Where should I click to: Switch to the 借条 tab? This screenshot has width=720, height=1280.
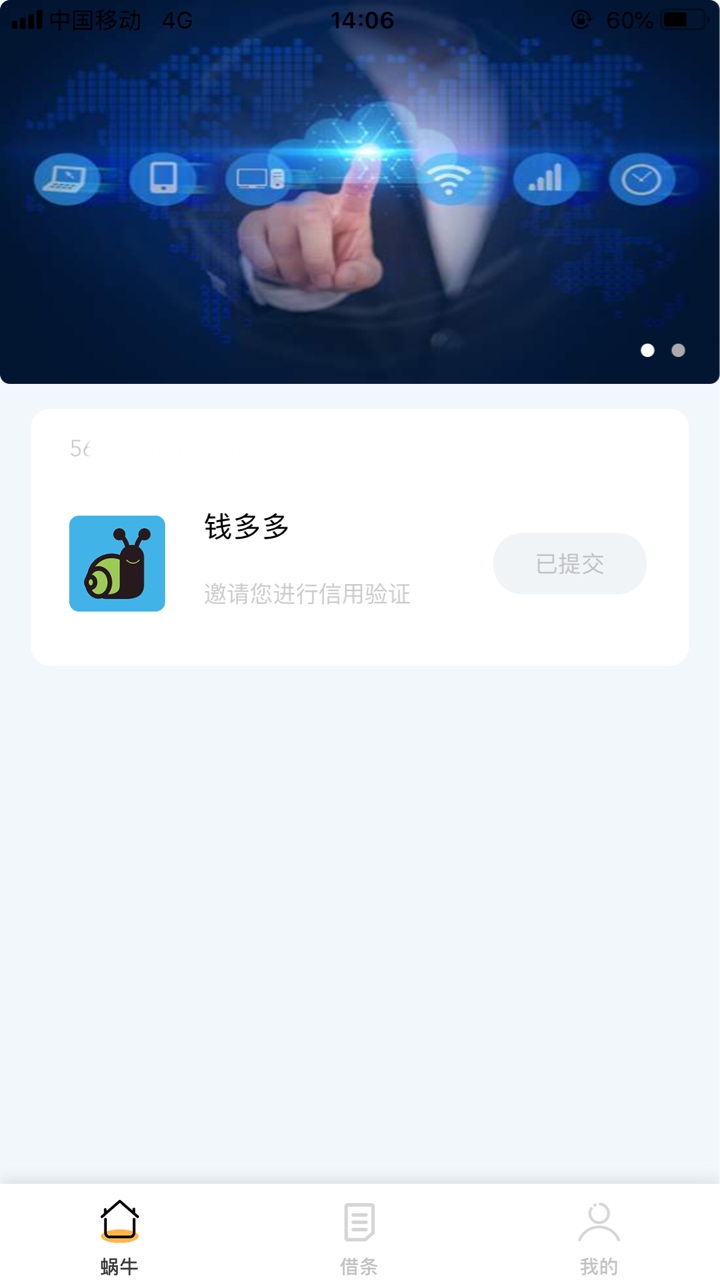pyautogui.click(x=359, y=1238)
